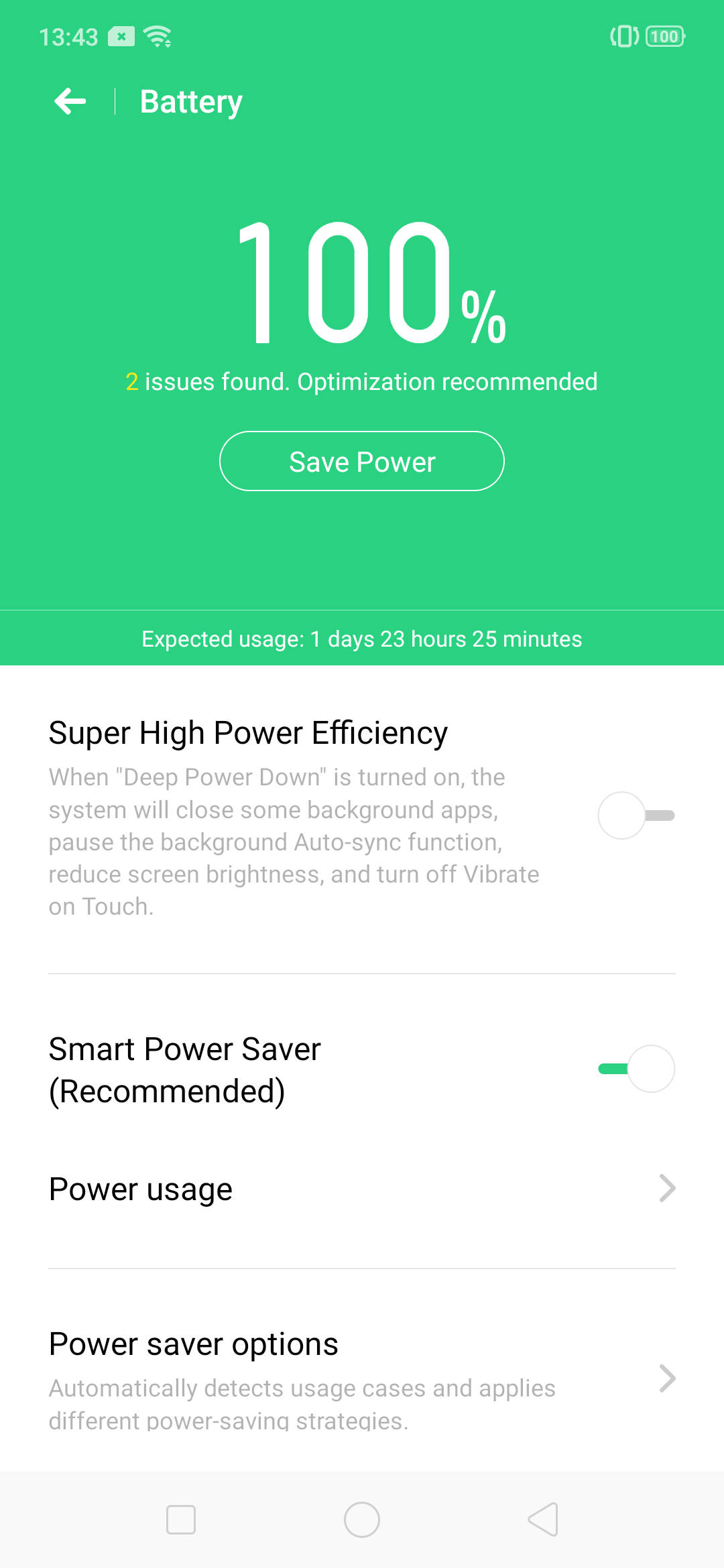Open Power saver options

(362, 1377)
